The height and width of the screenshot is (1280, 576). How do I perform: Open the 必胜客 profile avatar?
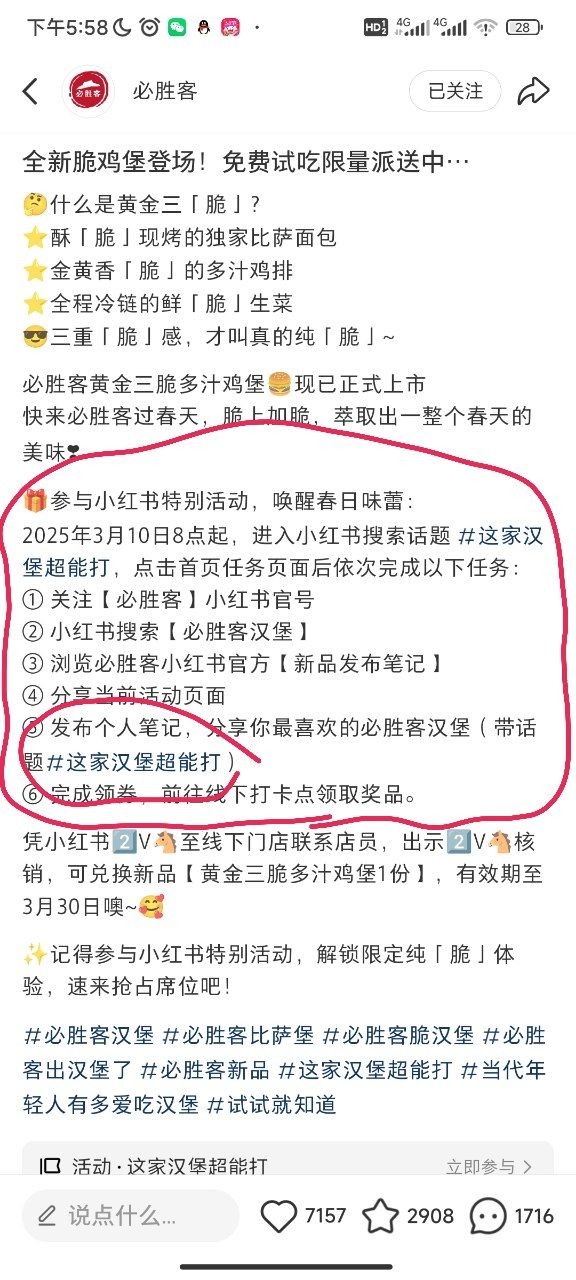point(90,92)
